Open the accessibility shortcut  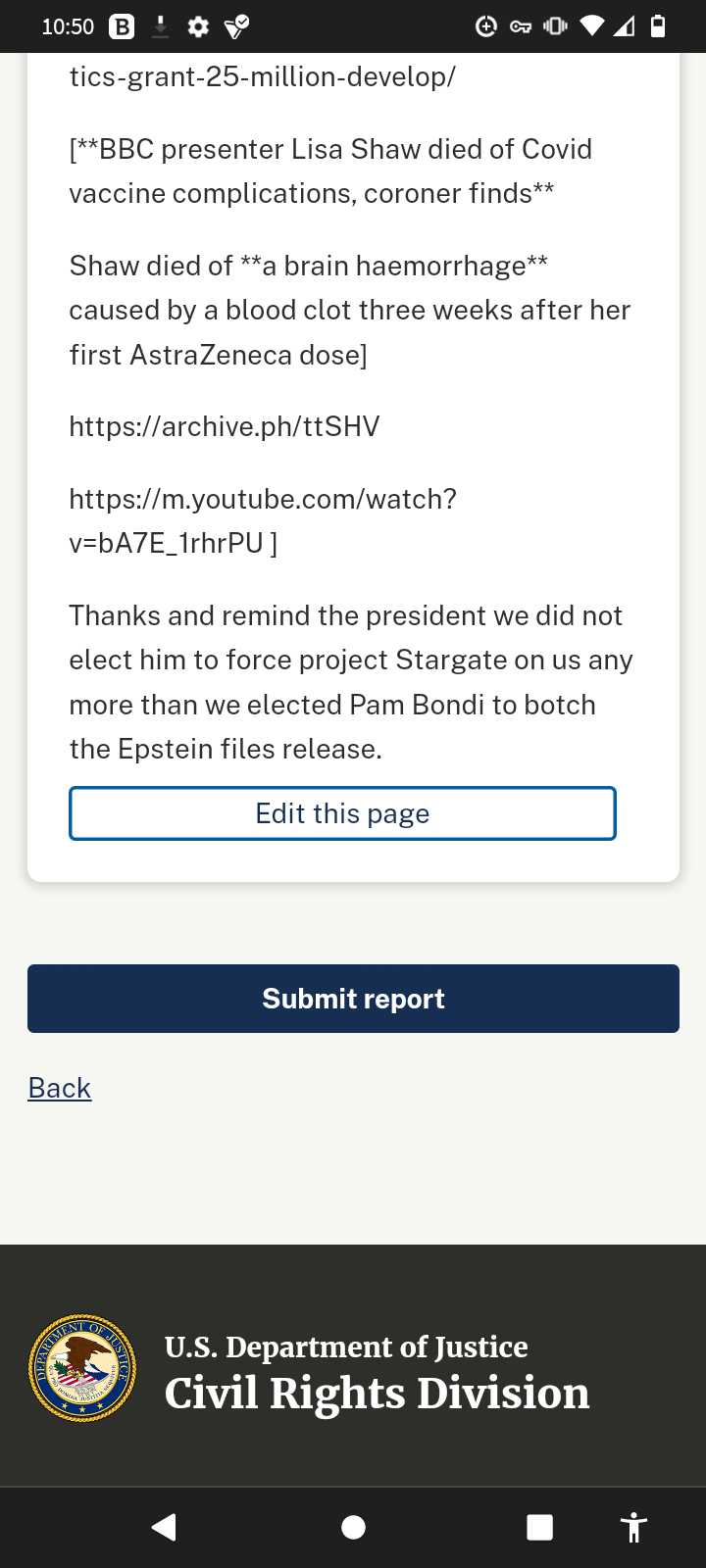(633, 1527)
